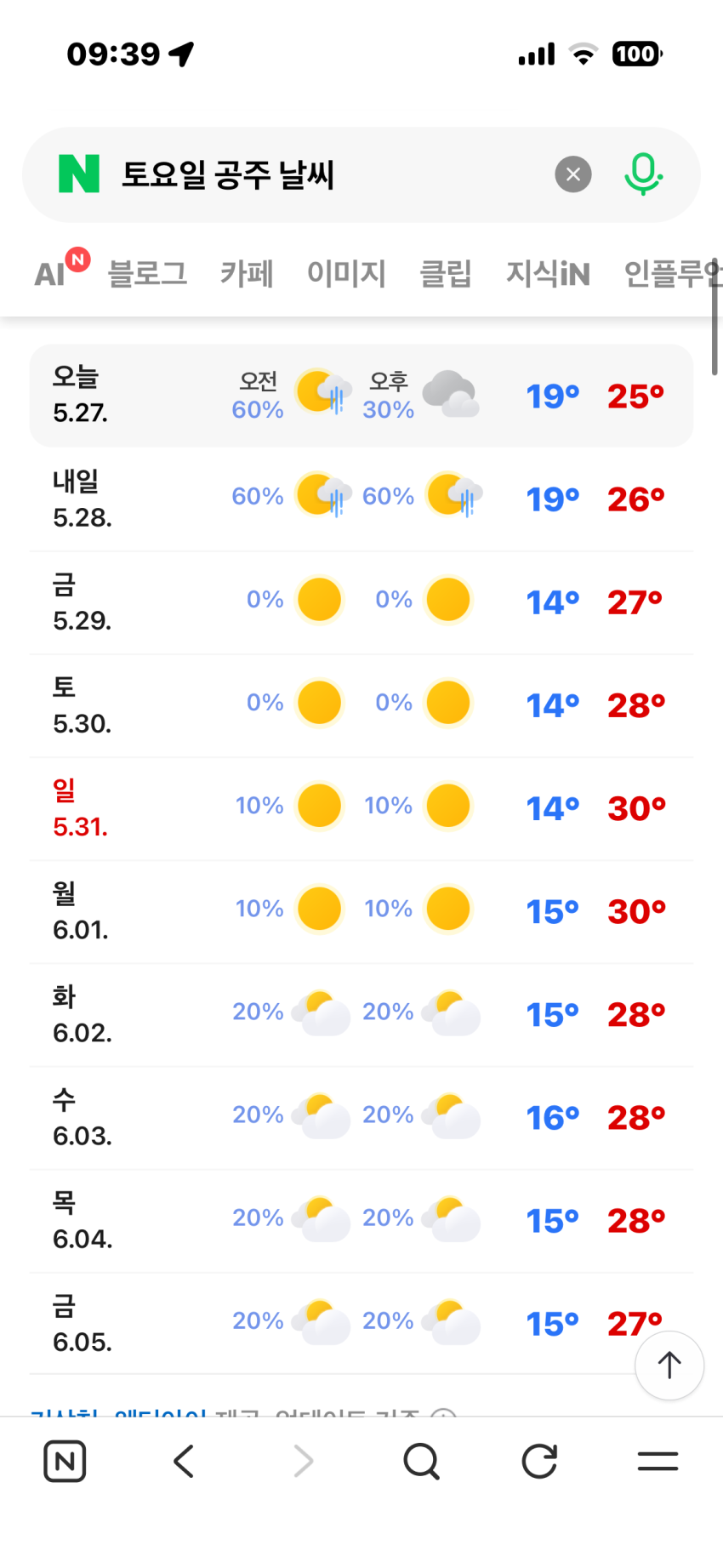723x1568 pixels.
Task: Open Naver home from bottom toolbar
Action: click(x=65, y=1462)
